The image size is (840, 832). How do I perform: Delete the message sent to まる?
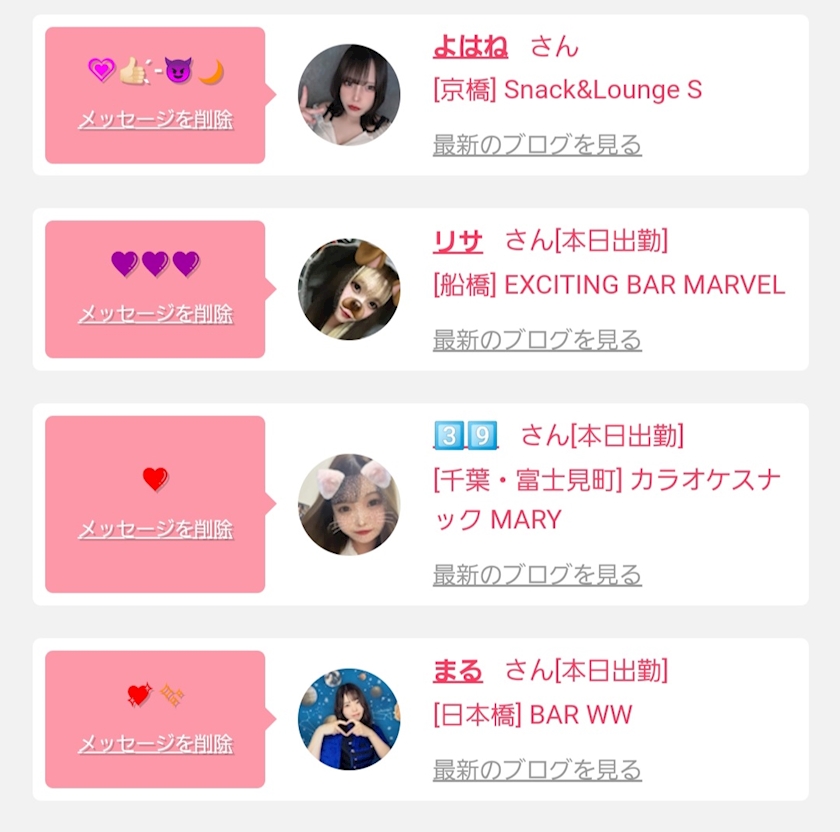pos(155,744)
